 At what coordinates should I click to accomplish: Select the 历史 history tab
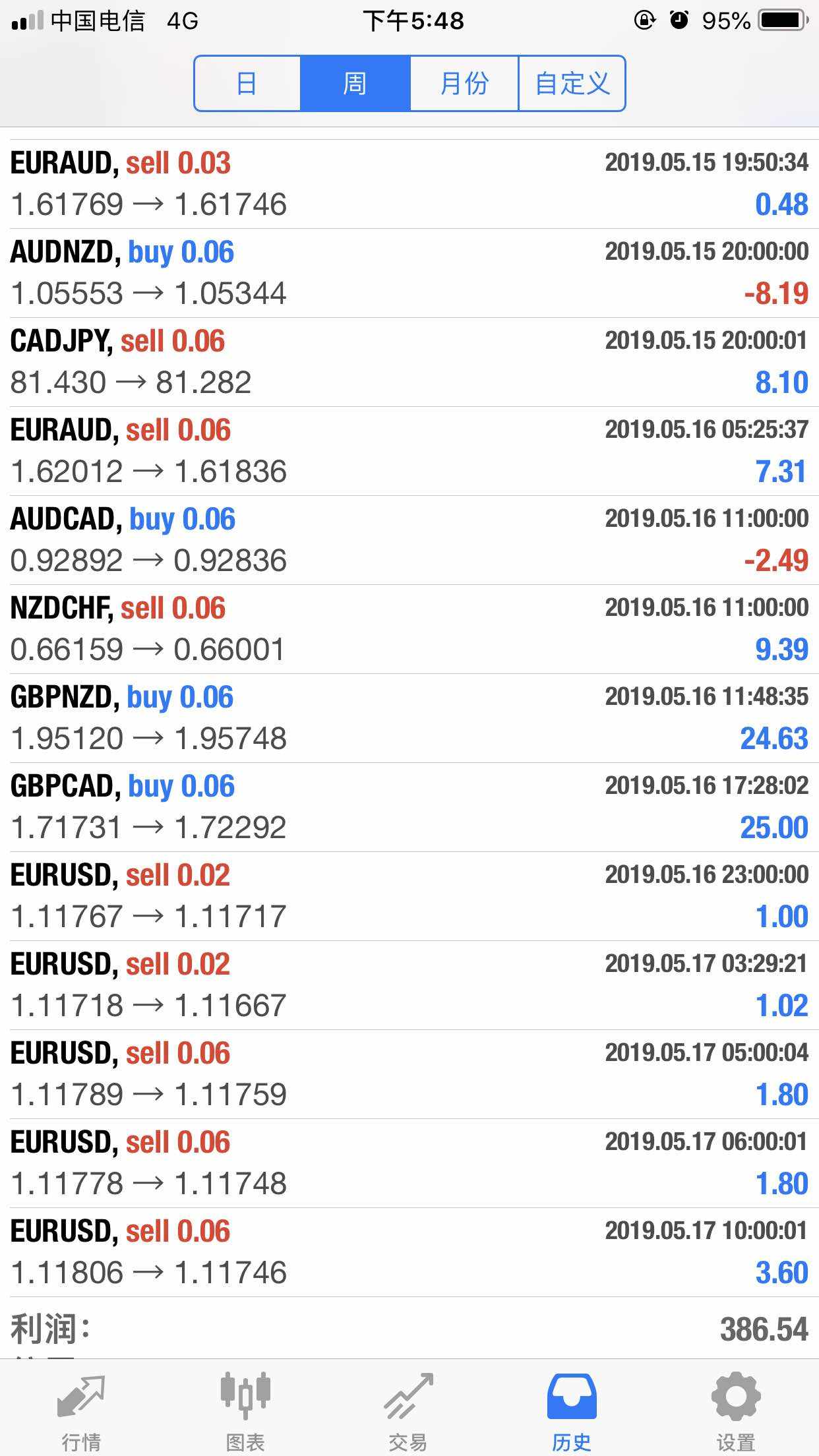(x=572, y=1411)
